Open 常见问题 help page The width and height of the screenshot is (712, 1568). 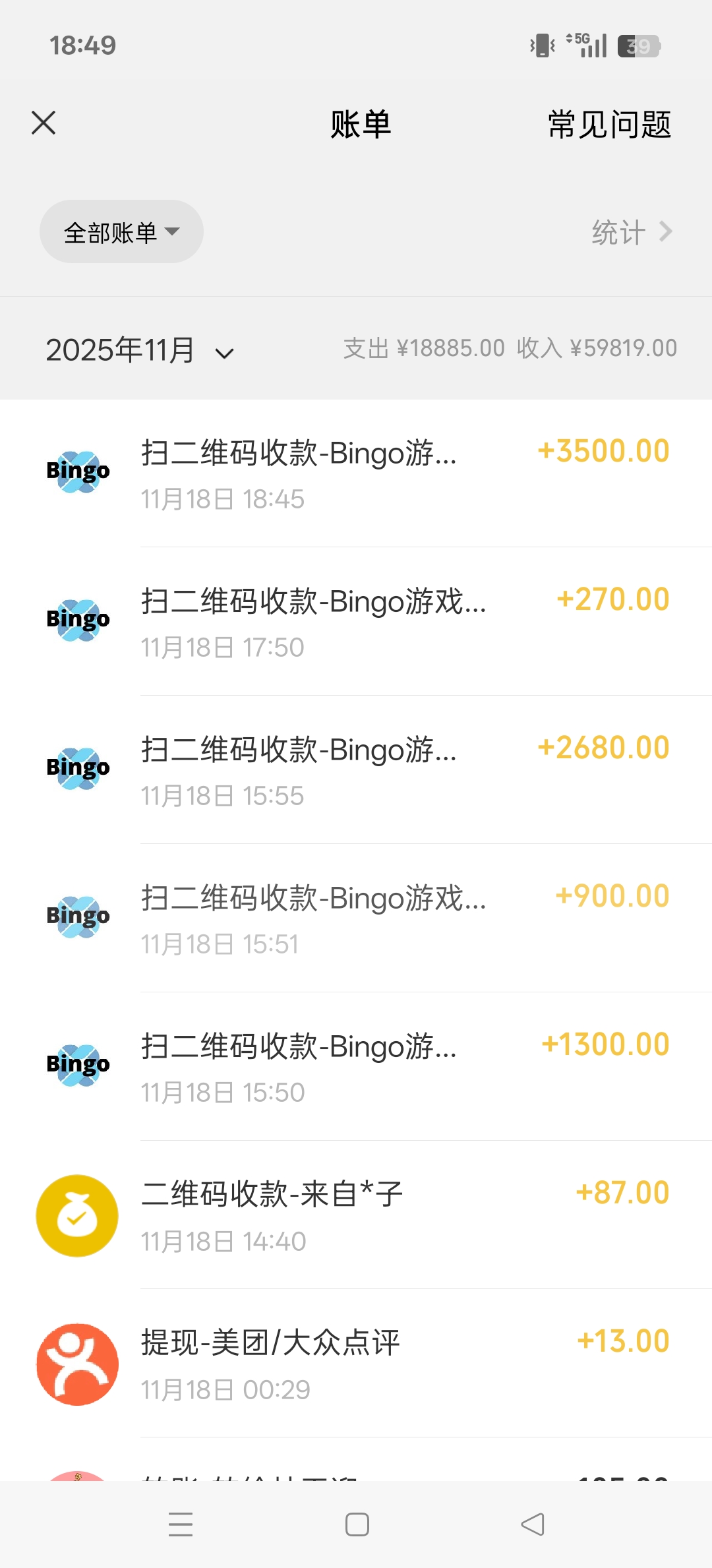tap(609, 125)
